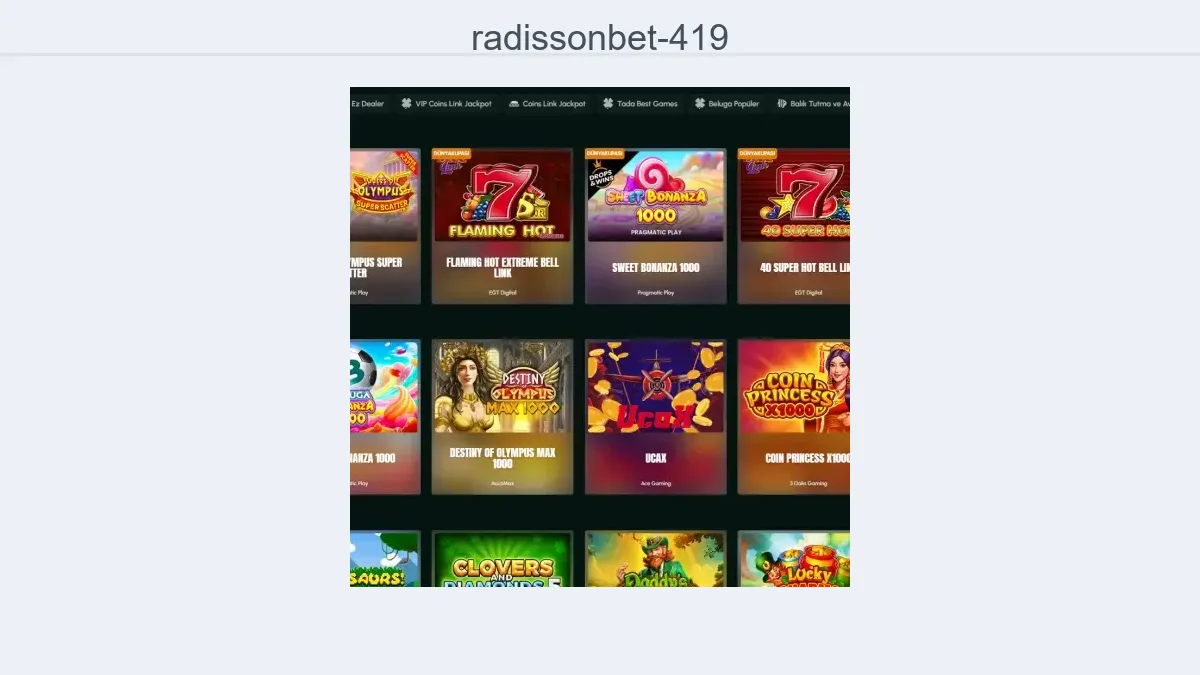Open the Beluga Bonanza 1000 game card
This screenshot has height=675, width=1200.
385,416
